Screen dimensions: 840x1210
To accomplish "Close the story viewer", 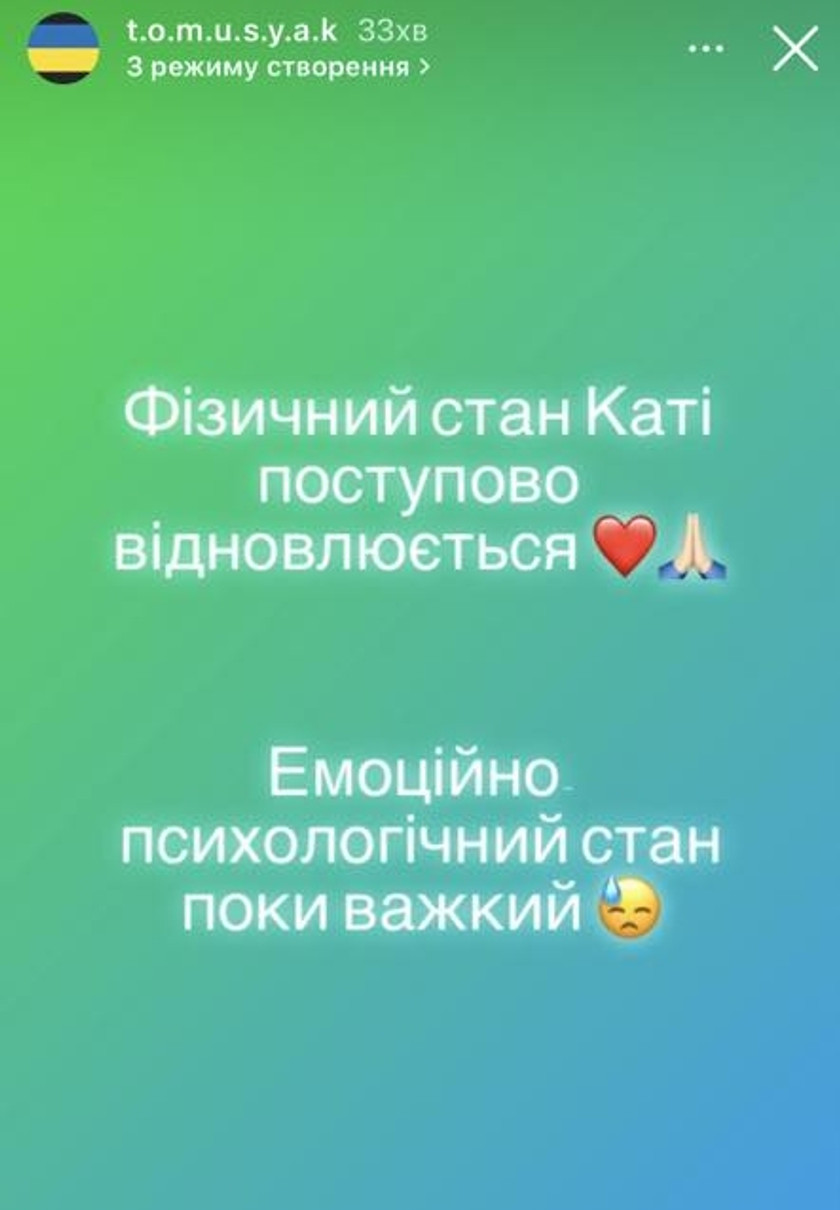I will pyautogui.click(x=795, y=48).
